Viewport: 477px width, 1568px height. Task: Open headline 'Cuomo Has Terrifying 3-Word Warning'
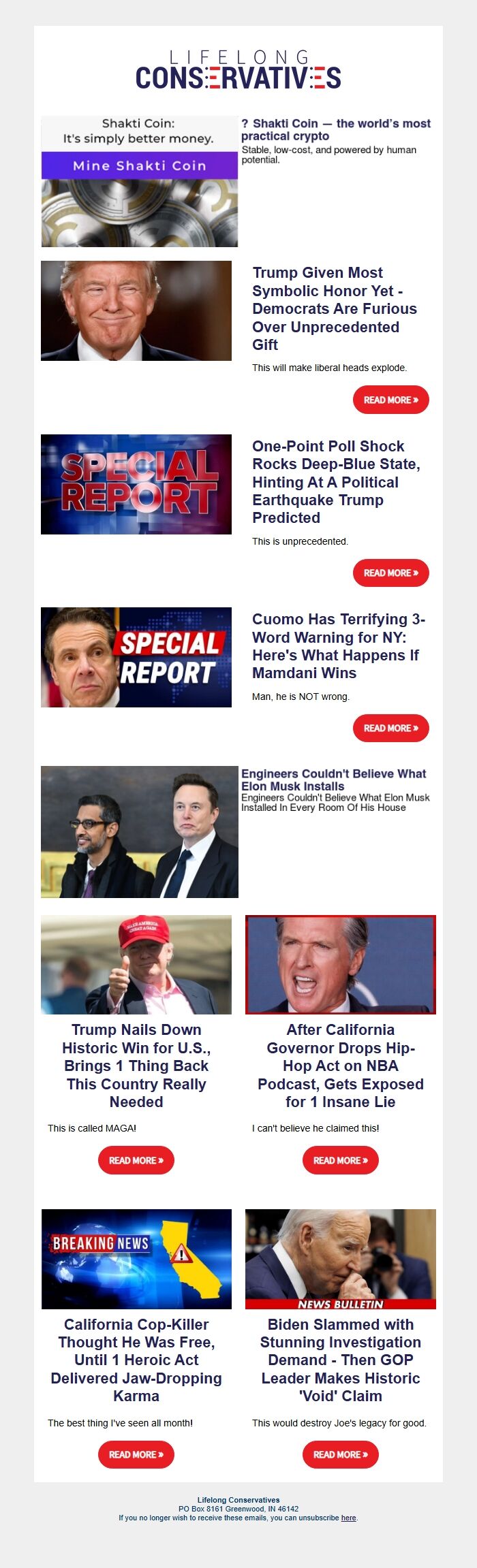coord(338,646)
